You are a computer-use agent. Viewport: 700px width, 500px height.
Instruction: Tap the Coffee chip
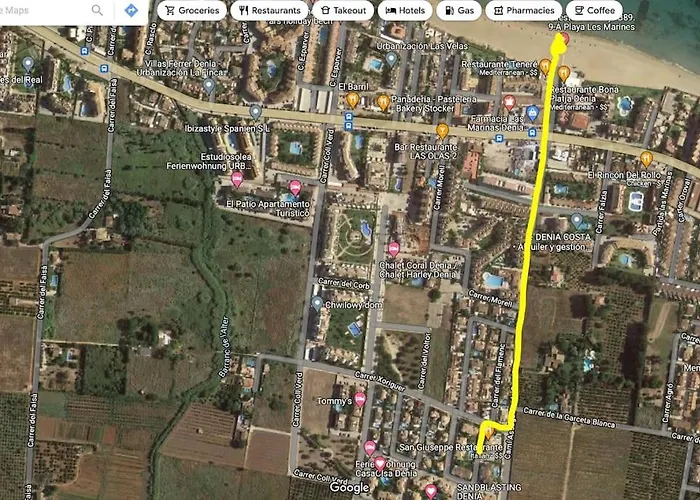click(593, 10)
